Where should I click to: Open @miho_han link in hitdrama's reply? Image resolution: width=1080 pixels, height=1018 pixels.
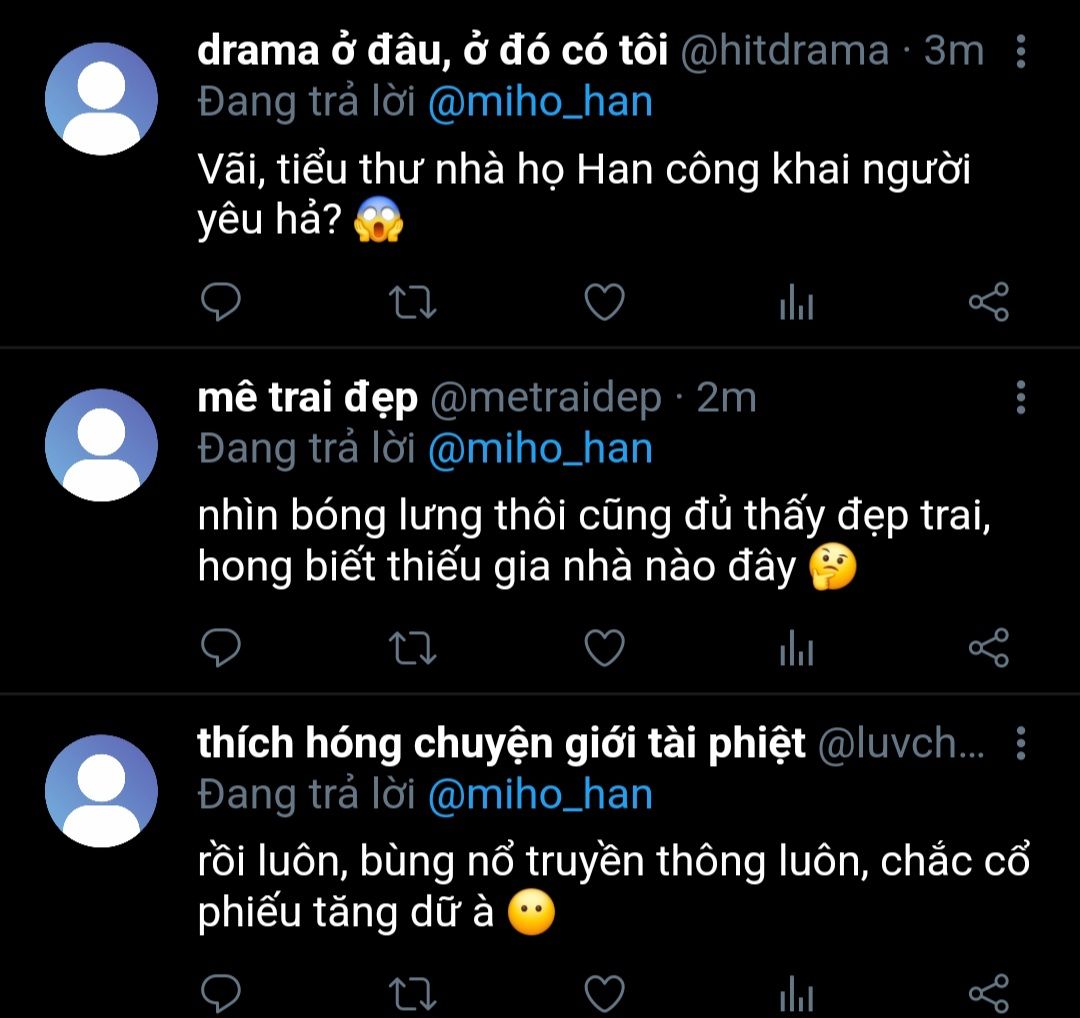[x=540, y=103]
